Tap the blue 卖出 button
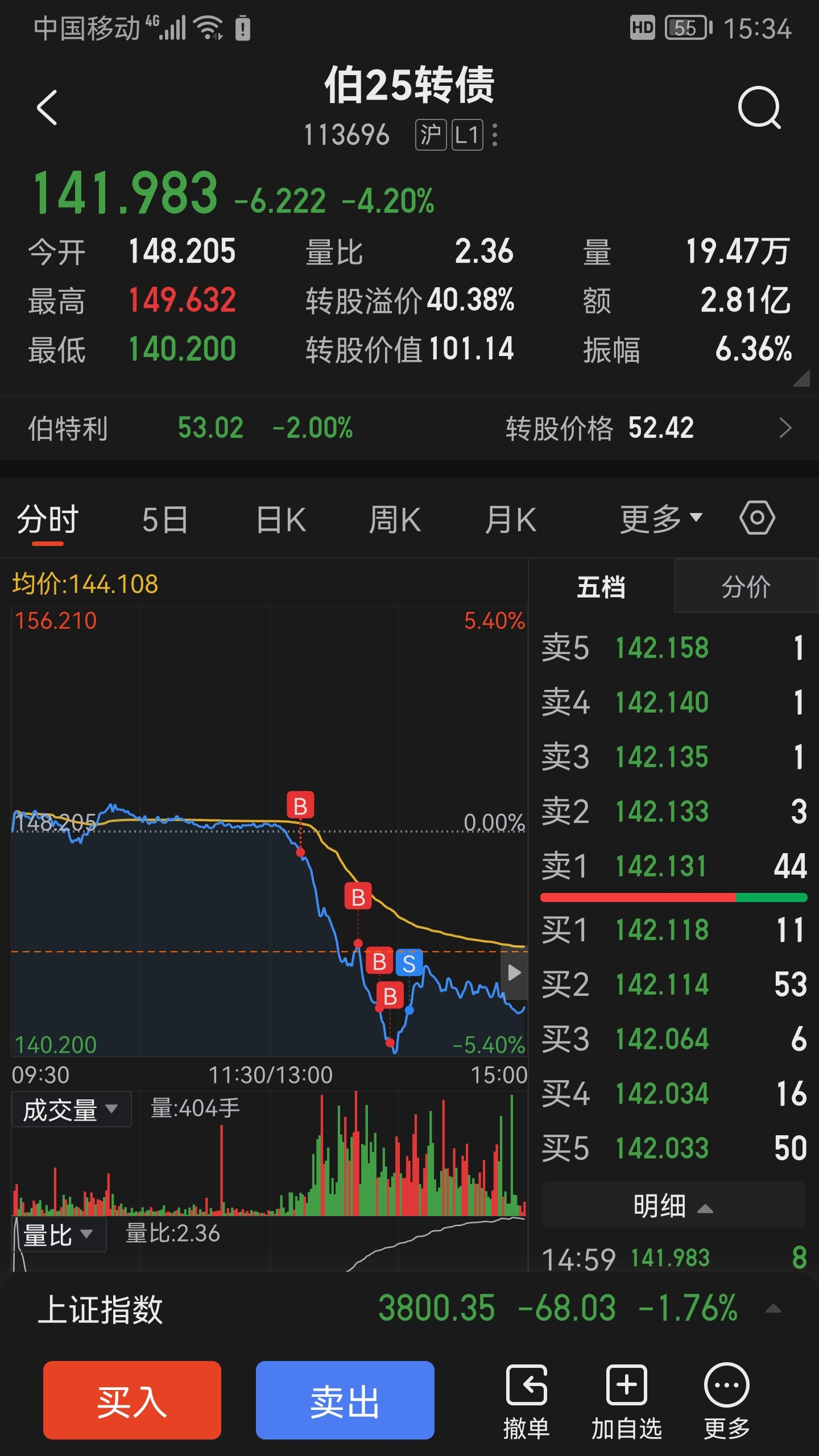Screen dimensions: 819x1456 [345, 1401]
